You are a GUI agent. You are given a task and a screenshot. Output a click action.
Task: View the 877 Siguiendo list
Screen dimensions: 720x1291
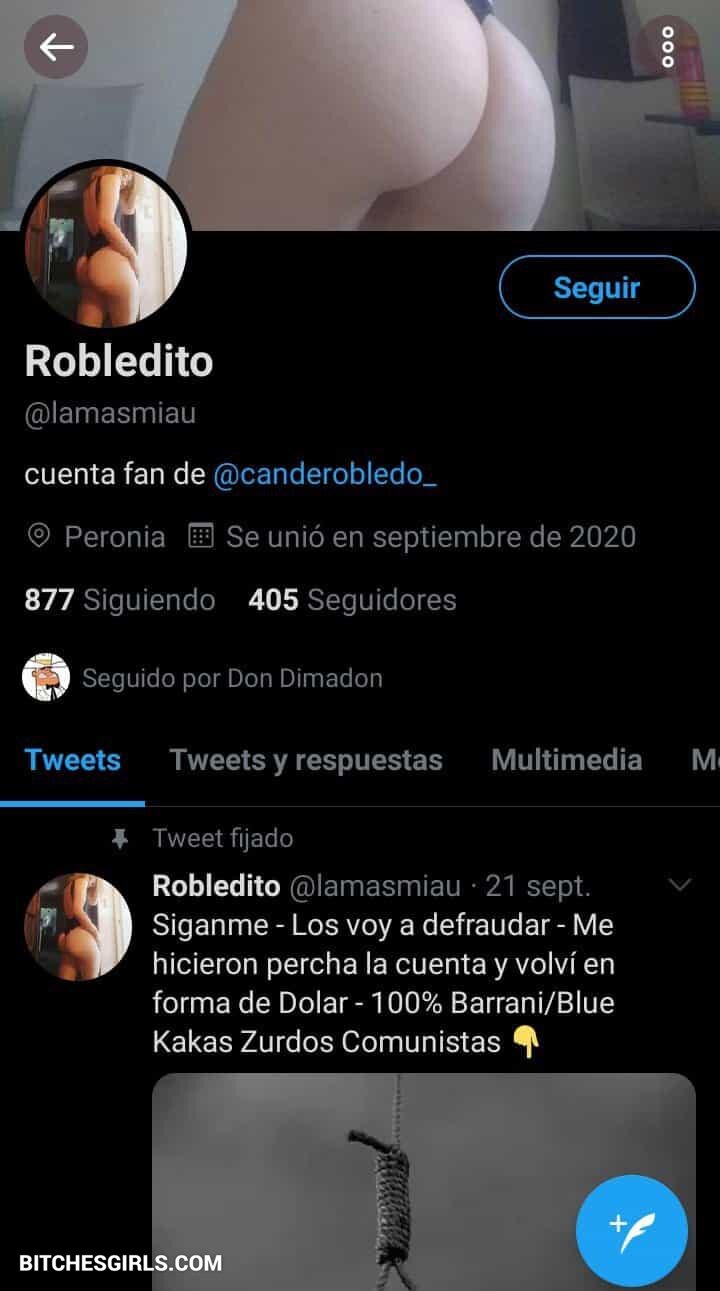[120, 600]
